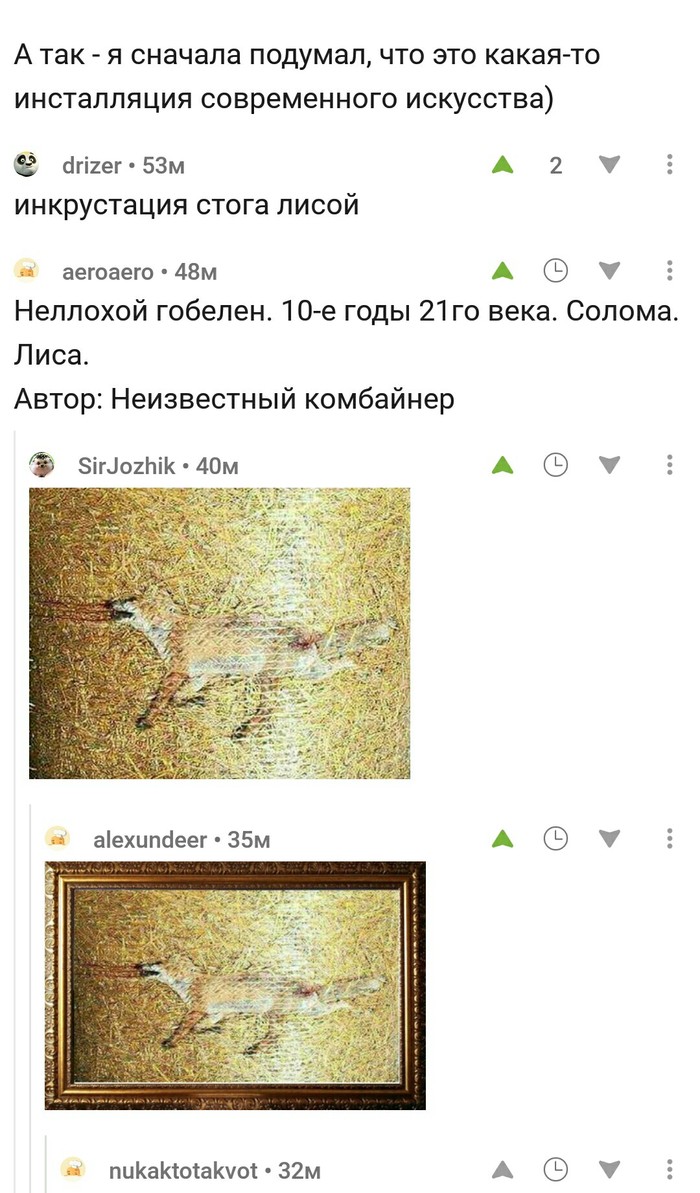Upvote drizer's comment
The width and height of the screenshot is (700, 1193).
point(503,165)
